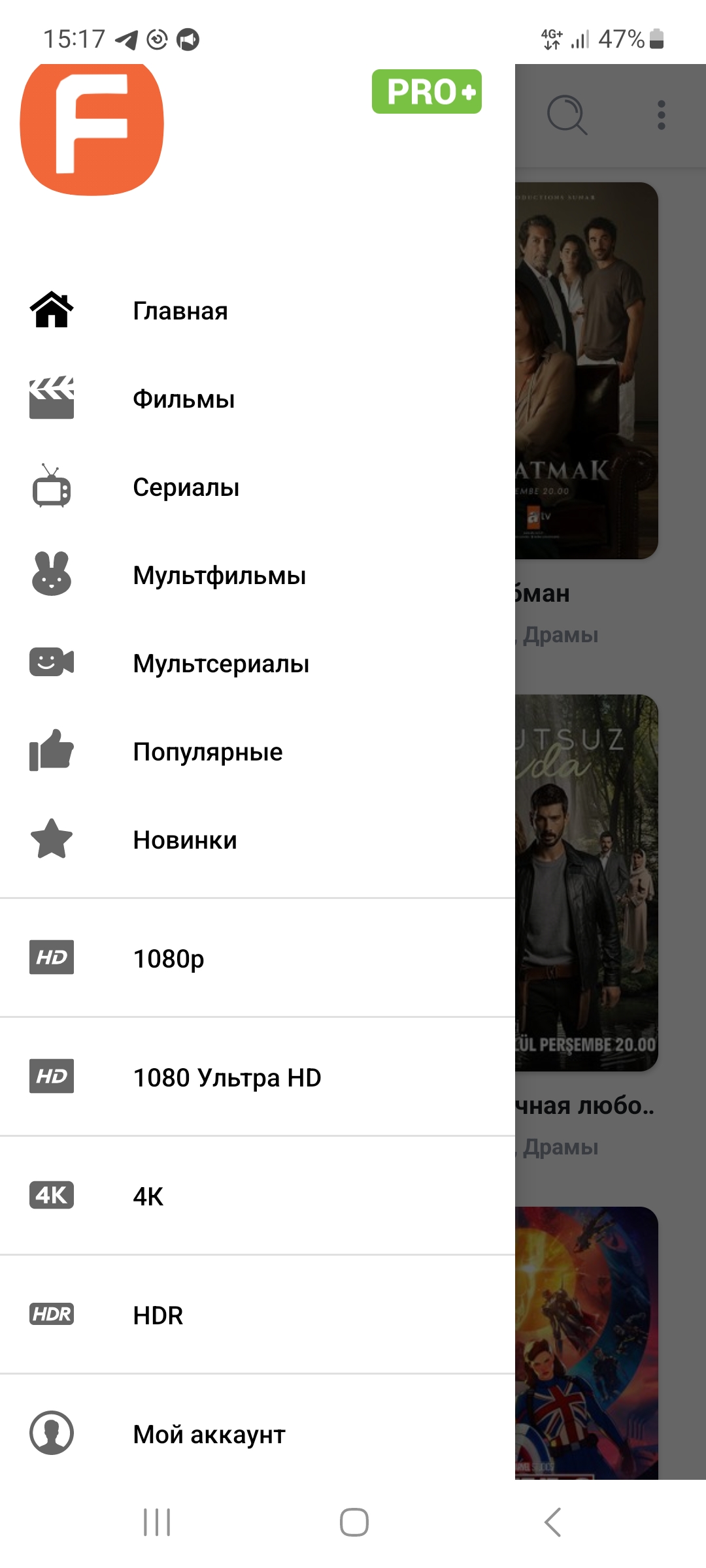Show Популярные titles
The image size is (706, 1568).
(x=208, y=752)
